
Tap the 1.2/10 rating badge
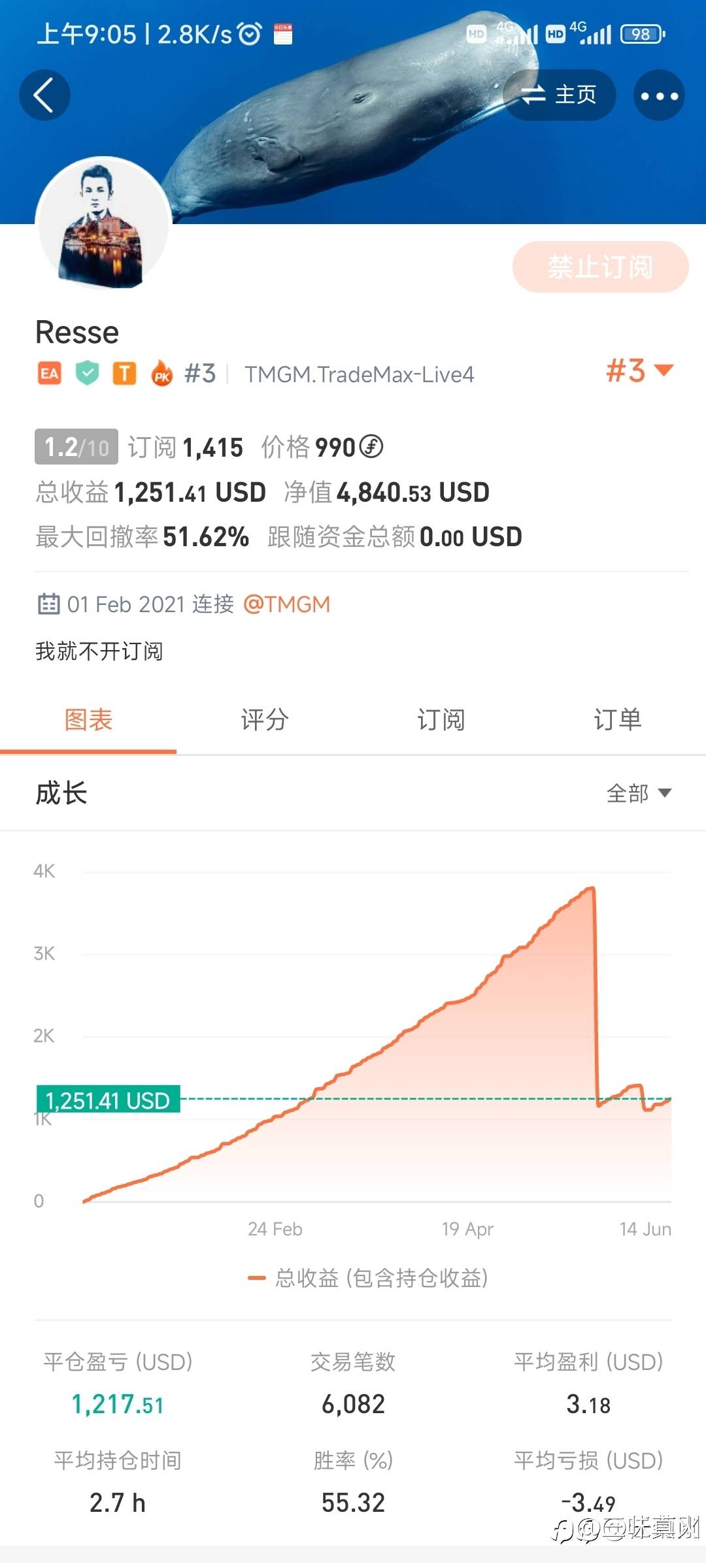click(76, 447)
